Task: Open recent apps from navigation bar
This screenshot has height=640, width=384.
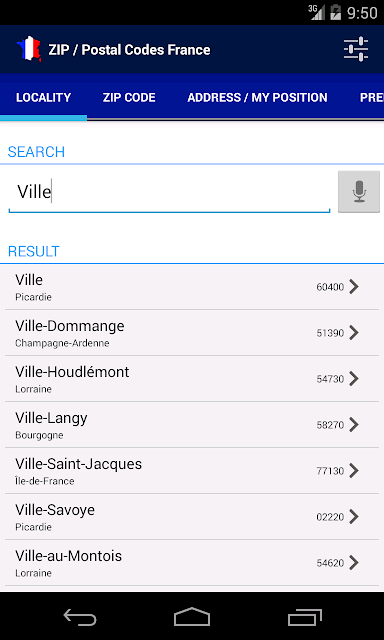Action: point(304,617)
